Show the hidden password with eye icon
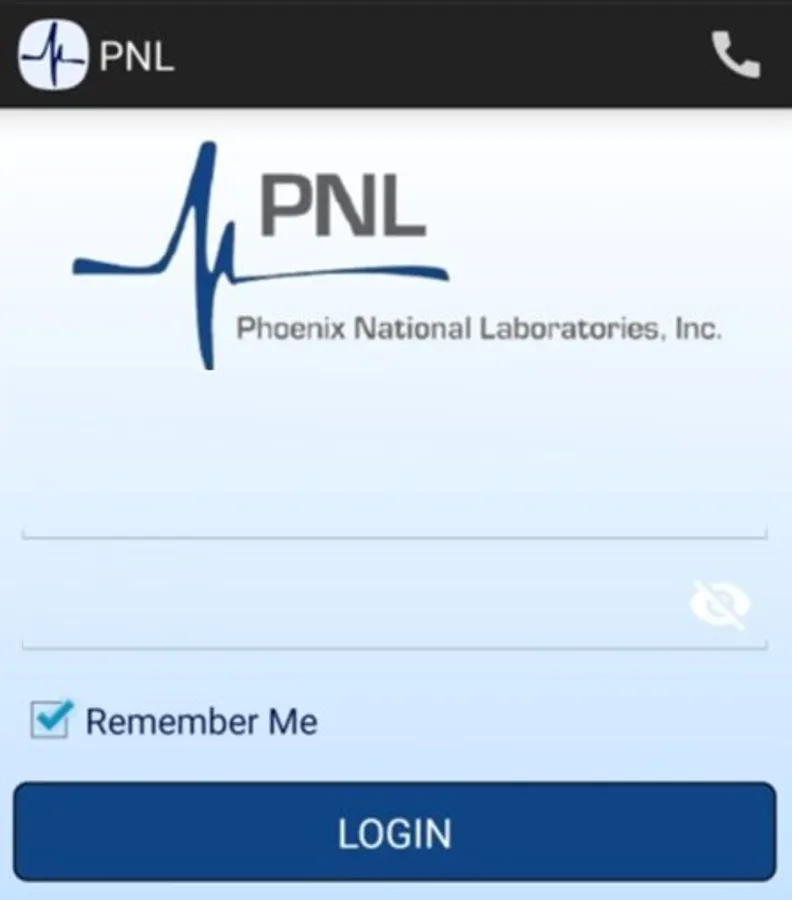The image size is (792, 900). [x=719, y=605]
